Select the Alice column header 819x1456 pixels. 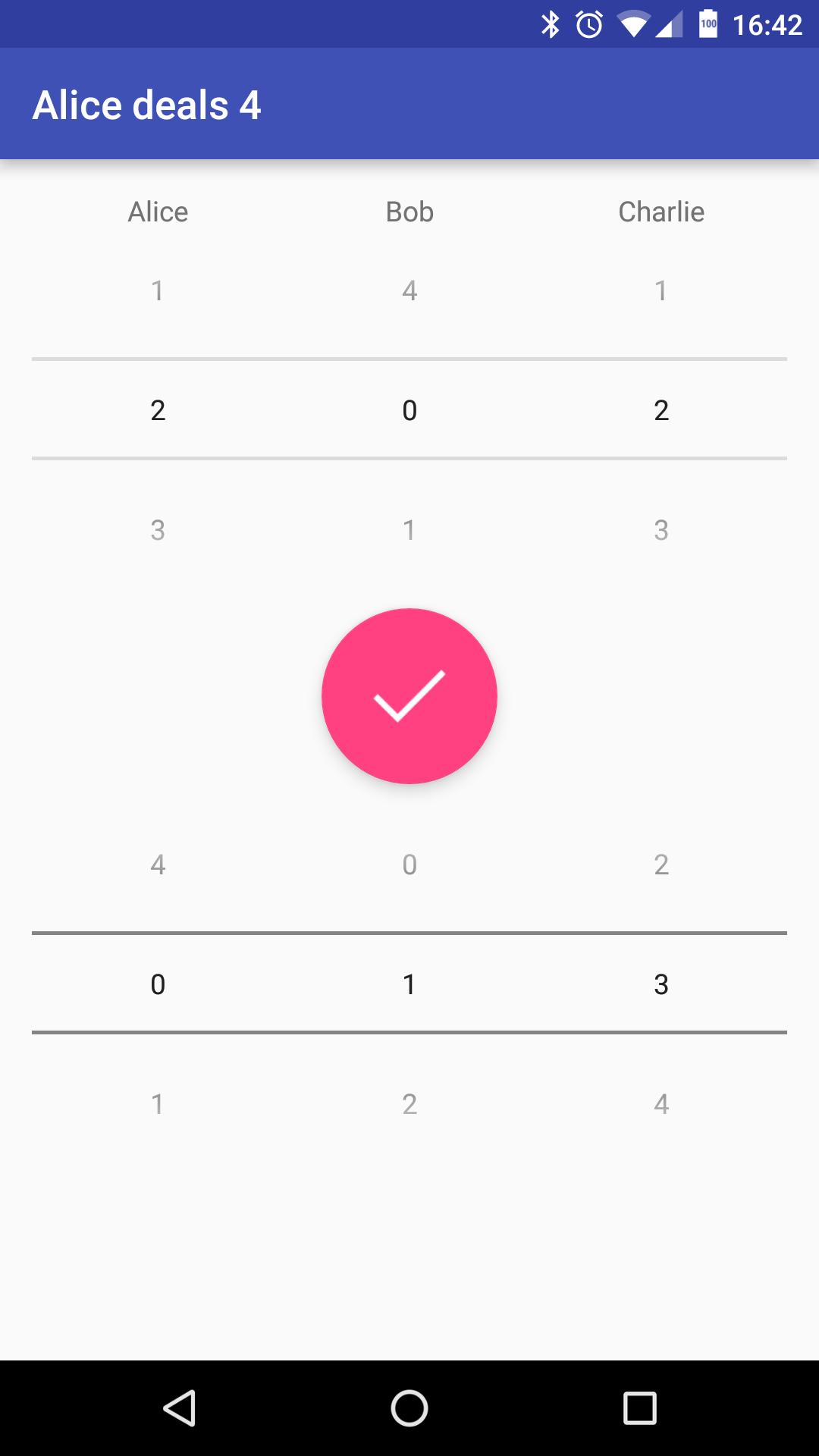click(157, 212)
